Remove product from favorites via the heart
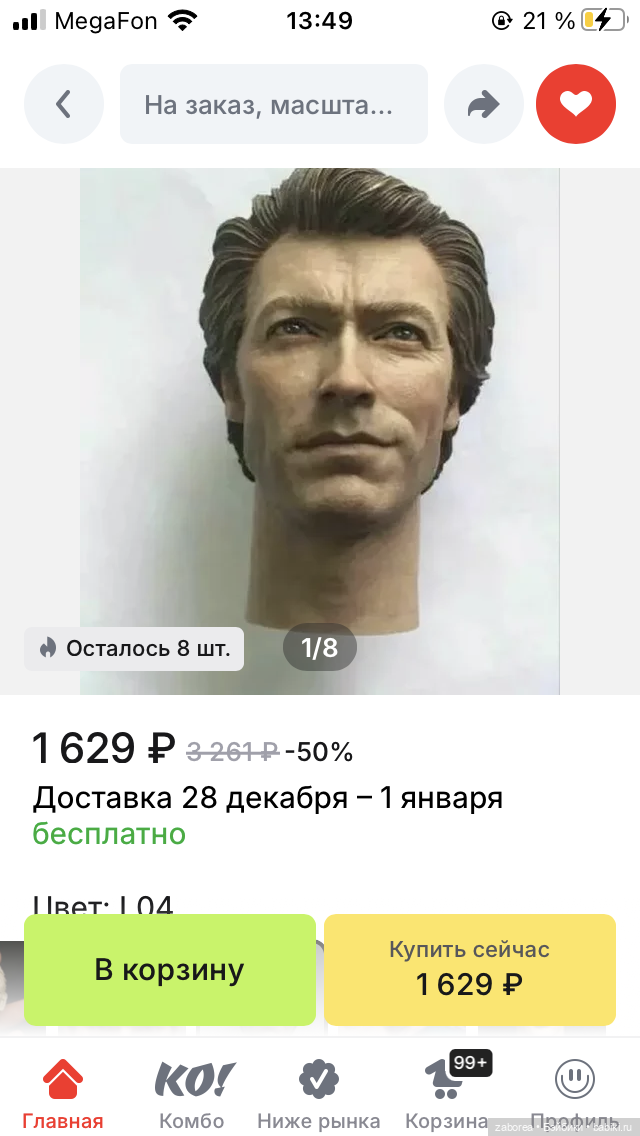 pyautogui.click(x=575, y=104)
